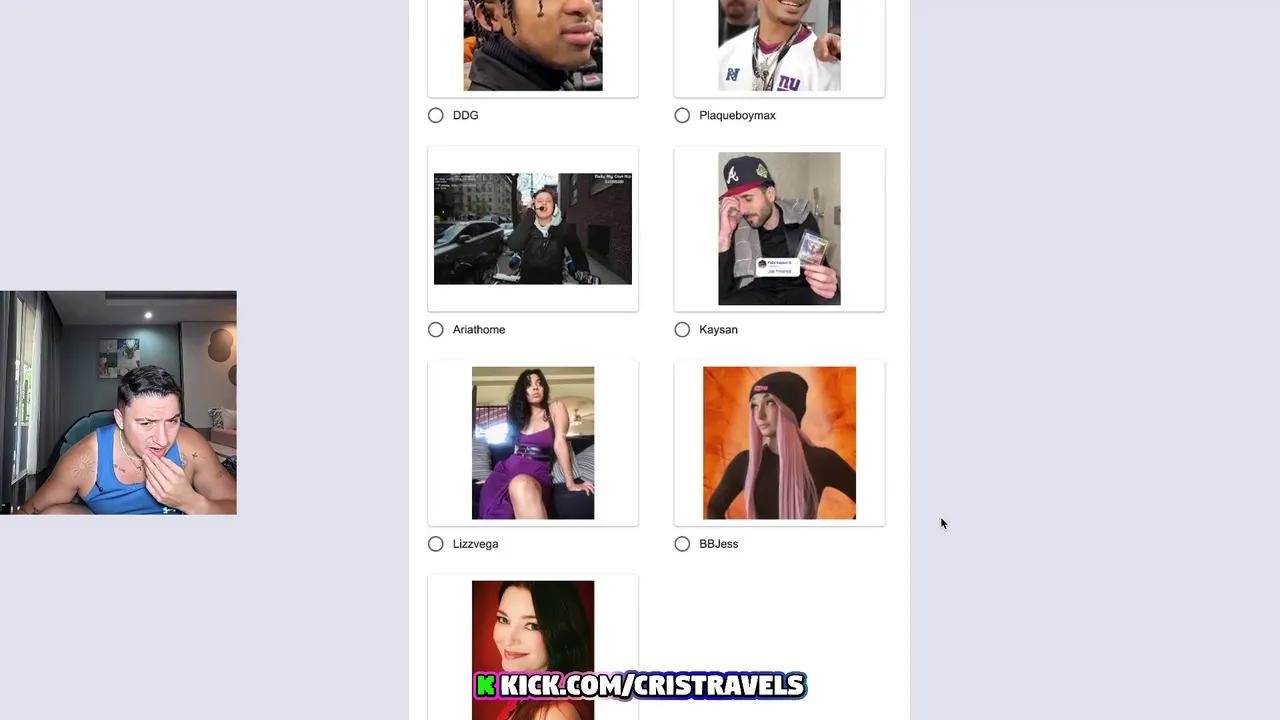The image size is (1280, 720).
Task: Select the BBJess radio option
Action: click(682, 544)
